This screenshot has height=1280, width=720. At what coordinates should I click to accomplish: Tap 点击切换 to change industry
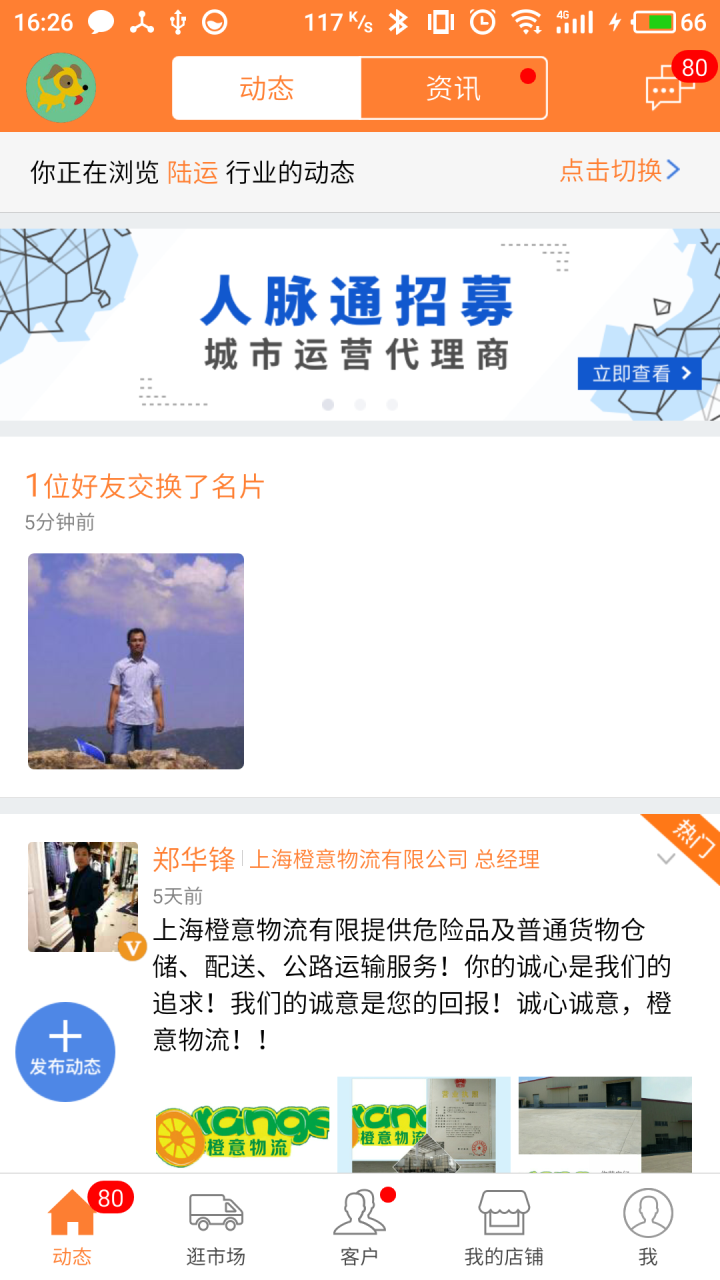click(x=620, y=171)
